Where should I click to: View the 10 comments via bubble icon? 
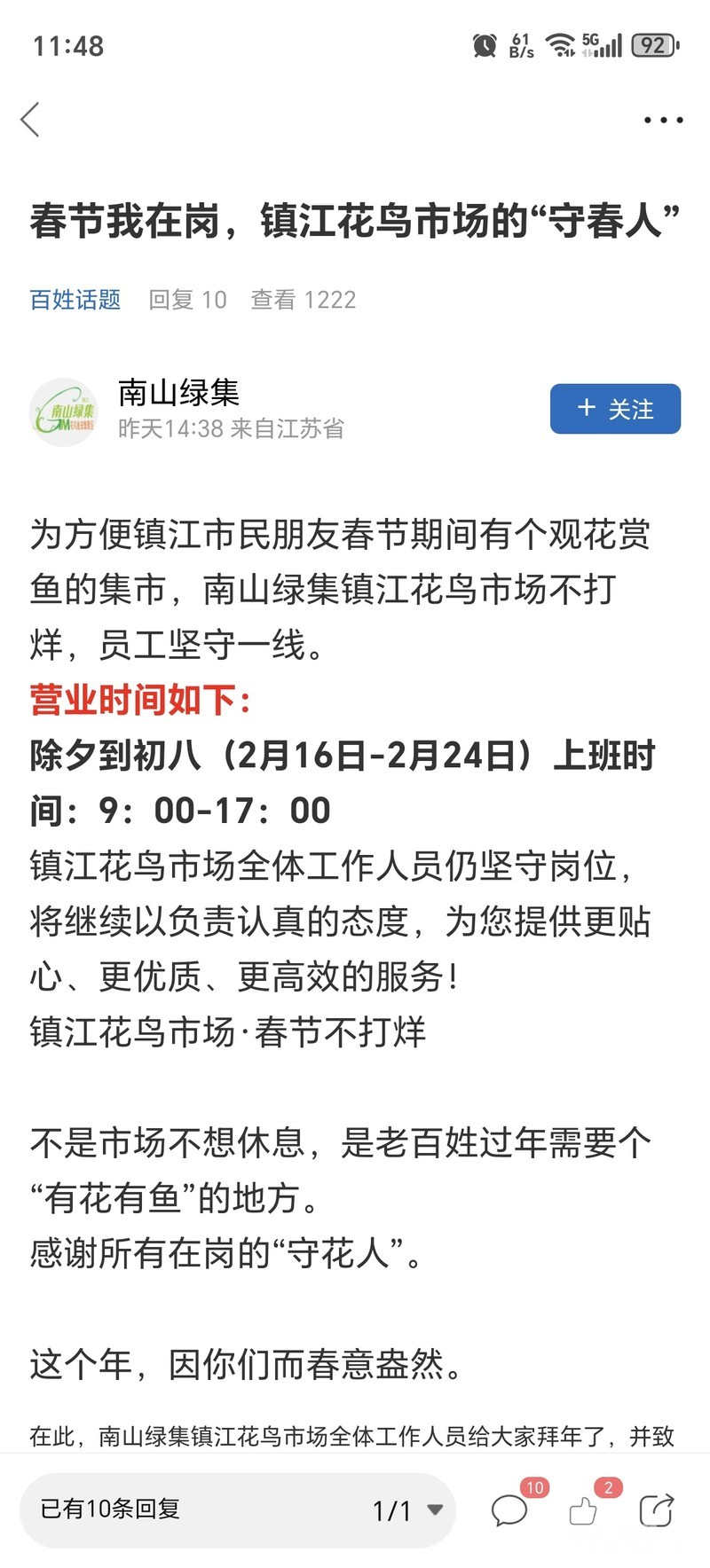(x=509, y=1509)
